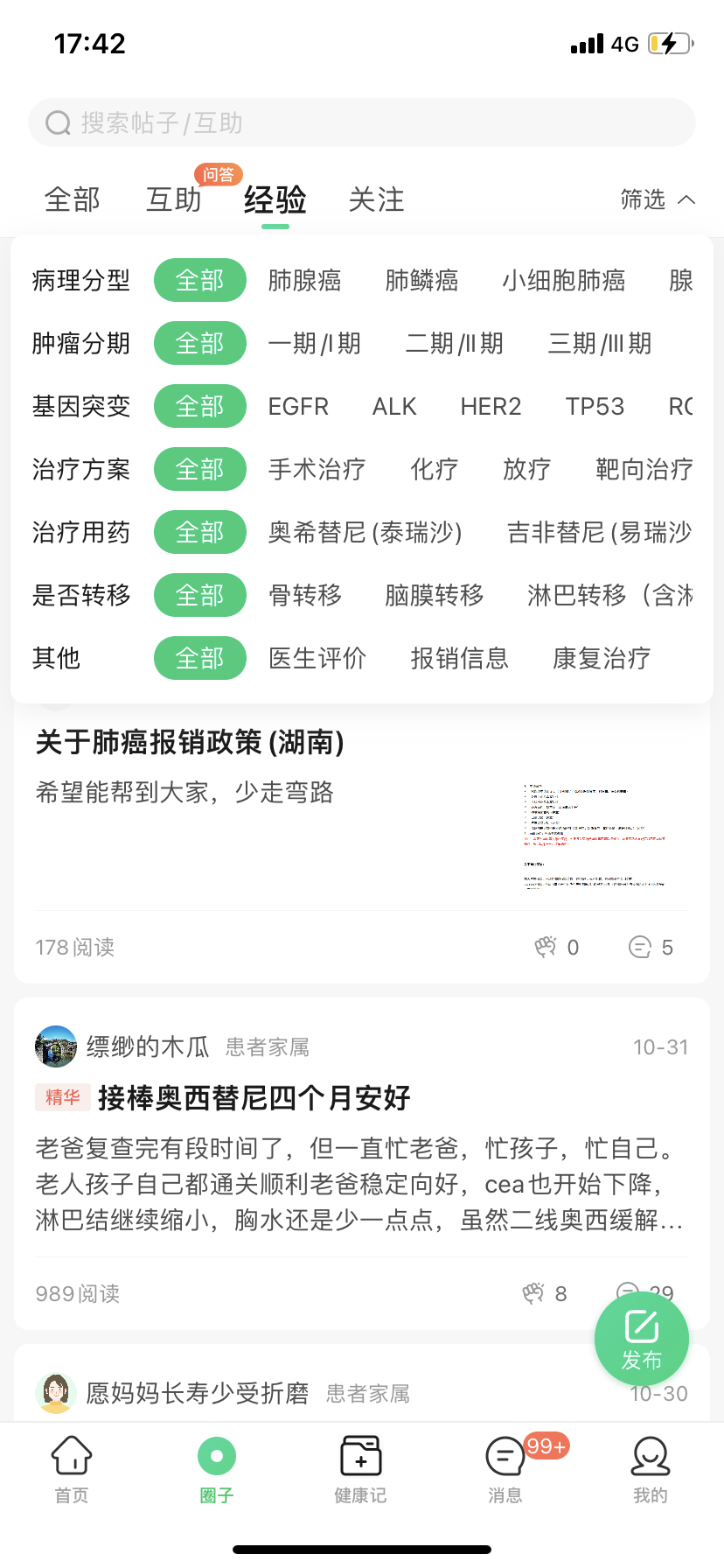Select the ALK mutation chip

pos(394,407)
